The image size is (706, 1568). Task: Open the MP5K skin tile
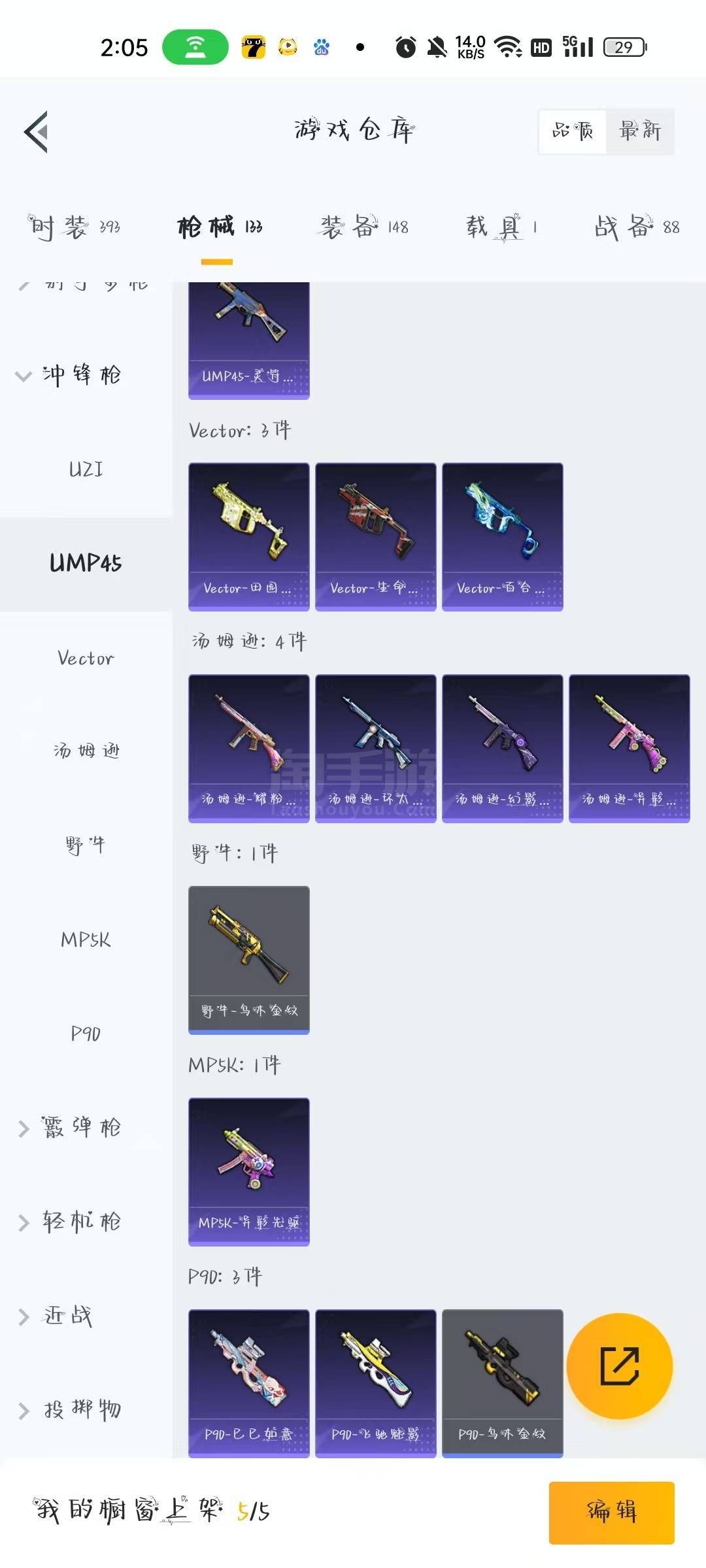[x=249, y=1172]
